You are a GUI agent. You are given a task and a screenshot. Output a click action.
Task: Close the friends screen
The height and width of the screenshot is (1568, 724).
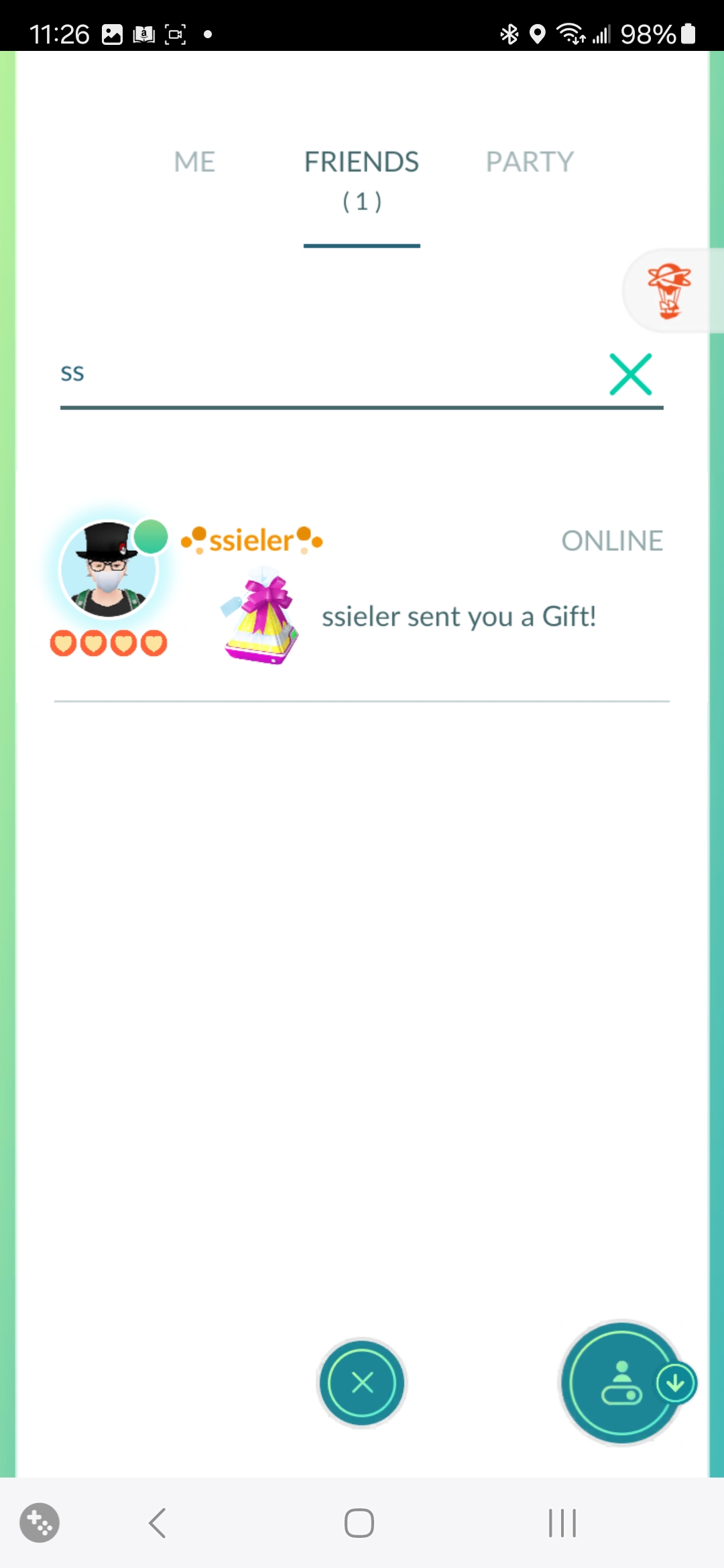click(x=362, y=1382)
